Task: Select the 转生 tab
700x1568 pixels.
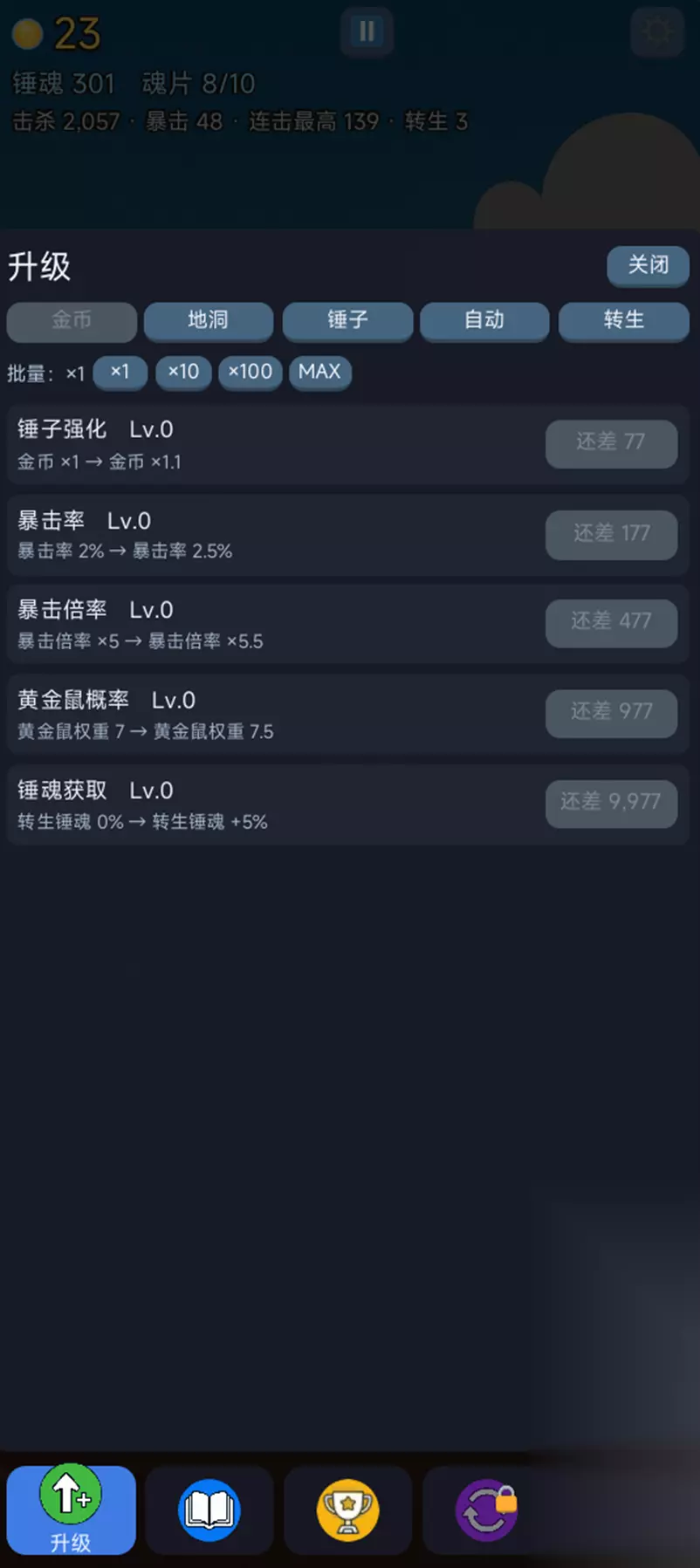Action: (x=623, y=320)
